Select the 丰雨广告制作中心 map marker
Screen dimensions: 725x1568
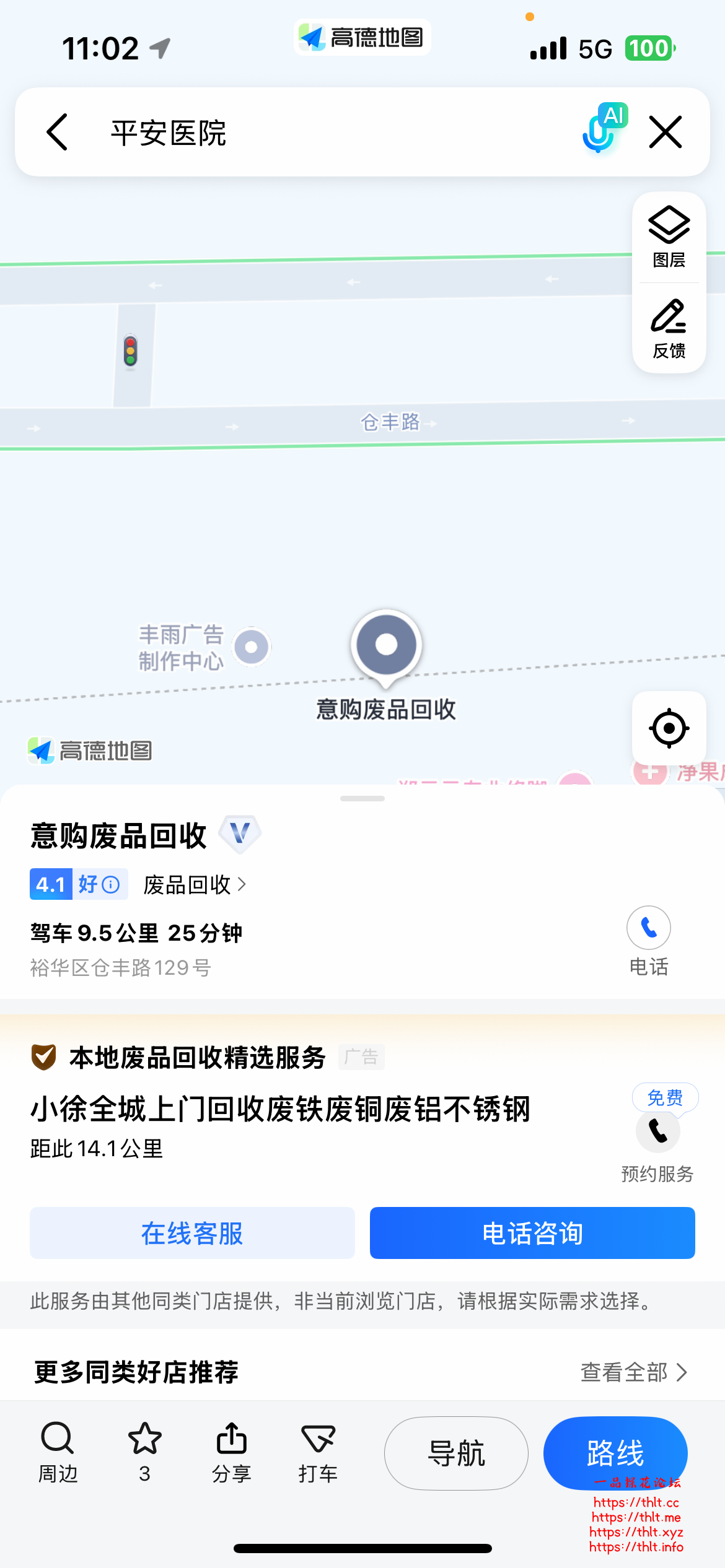coord(251,647)
